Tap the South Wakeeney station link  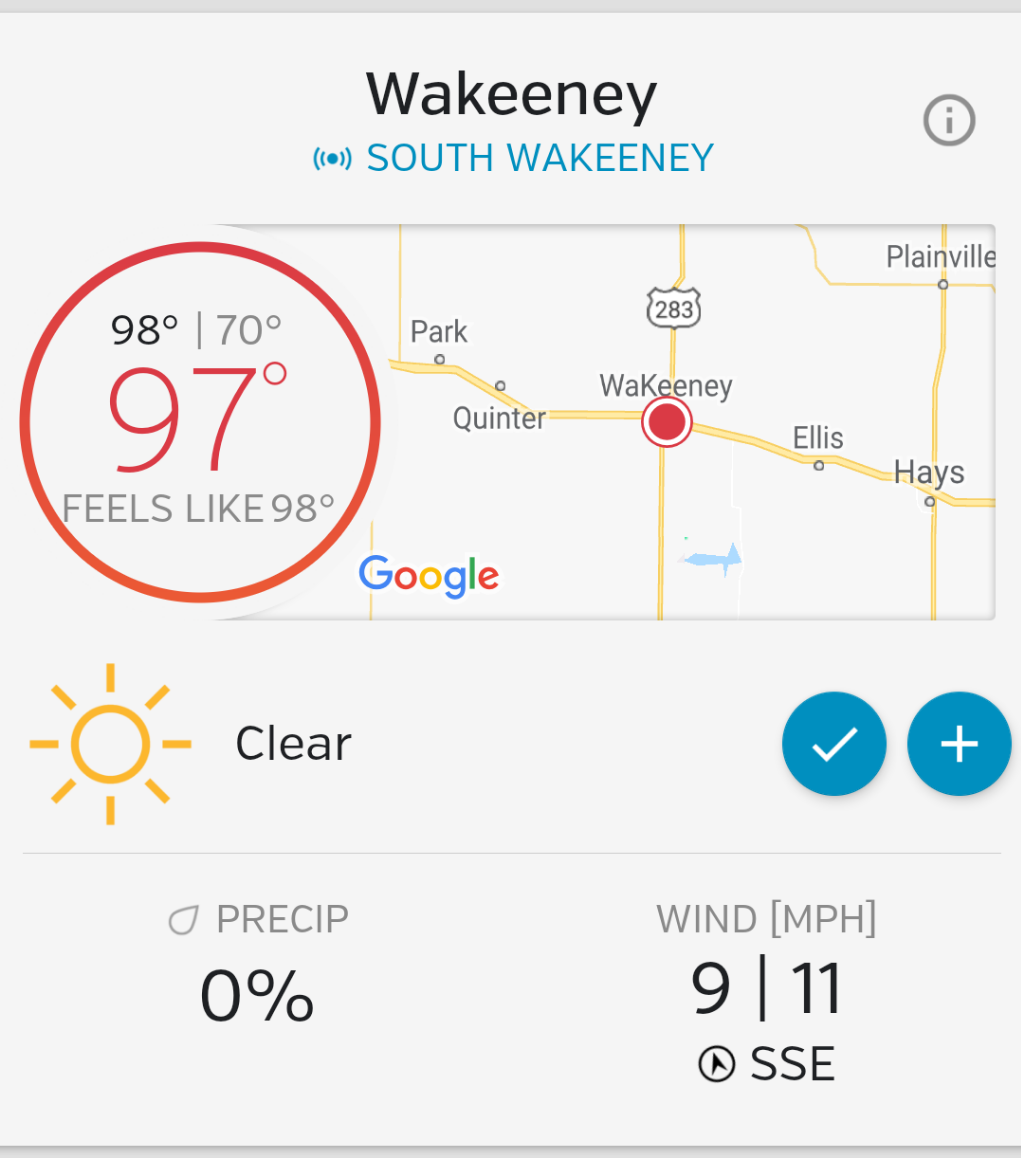click(x=539, y=158)
